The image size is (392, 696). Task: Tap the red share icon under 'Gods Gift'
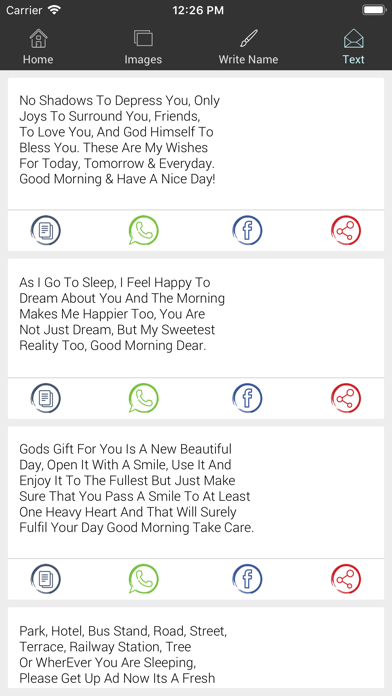tap(346, 579)
